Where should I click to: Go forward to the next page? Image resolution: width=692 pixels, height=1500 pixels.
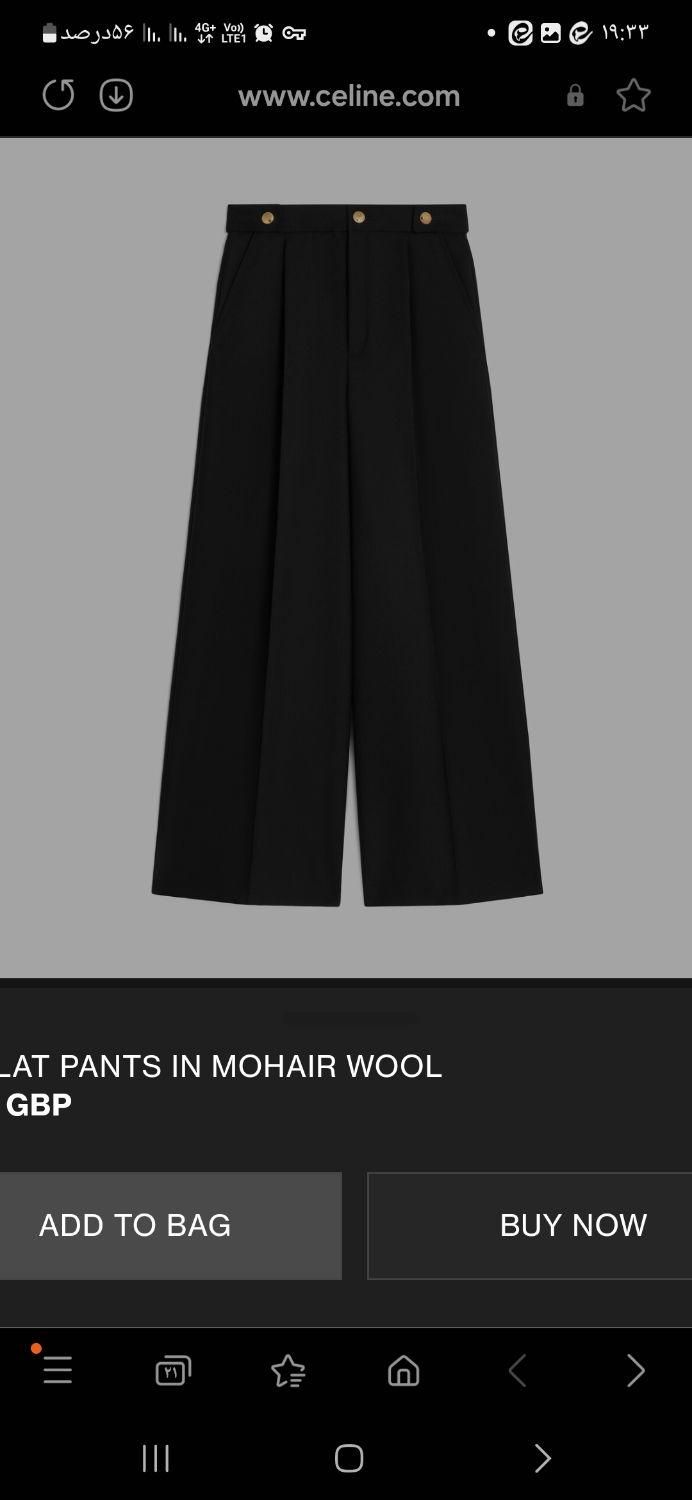pos(635,1370)
